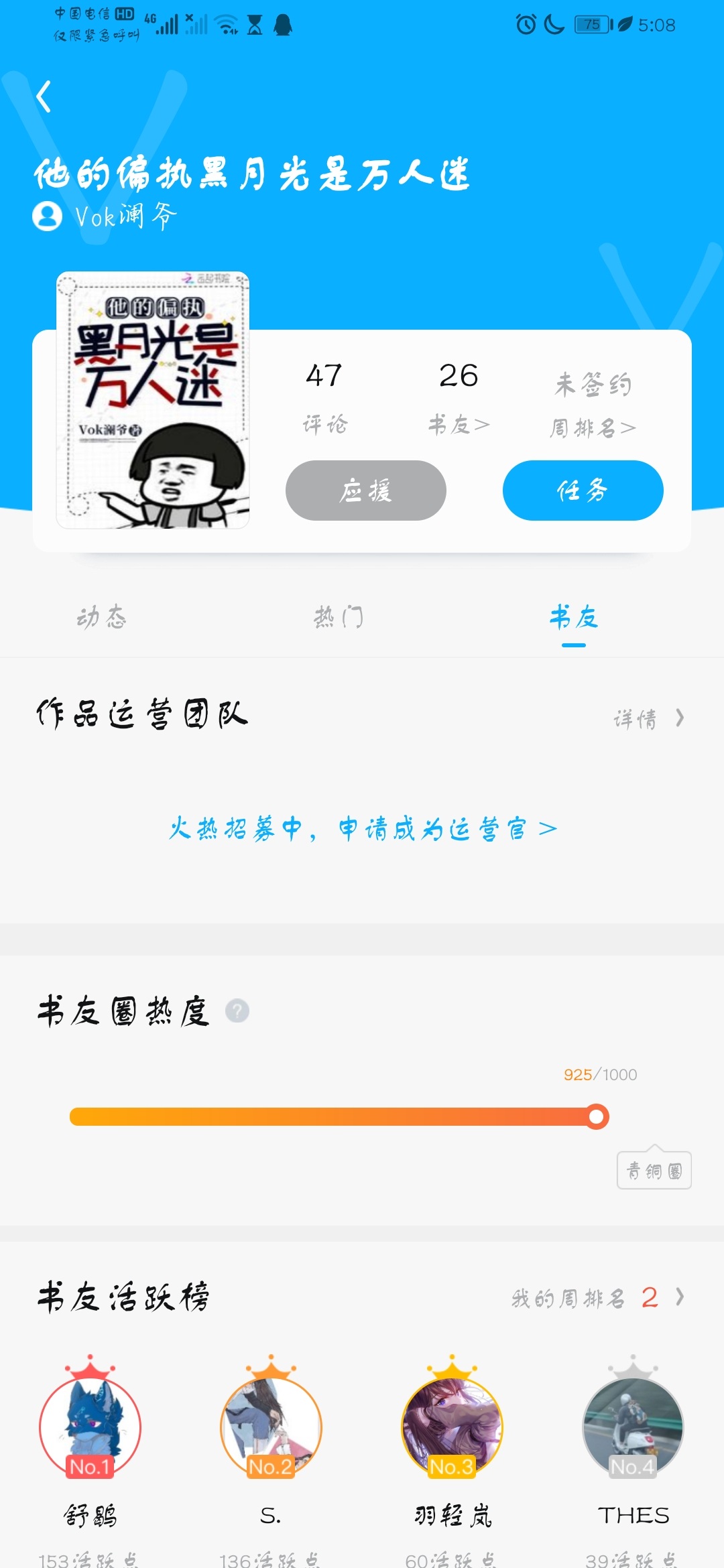The image size is (724, 1568).
Task: Open the 任务 tasks button
Action: tap(583, 491)
